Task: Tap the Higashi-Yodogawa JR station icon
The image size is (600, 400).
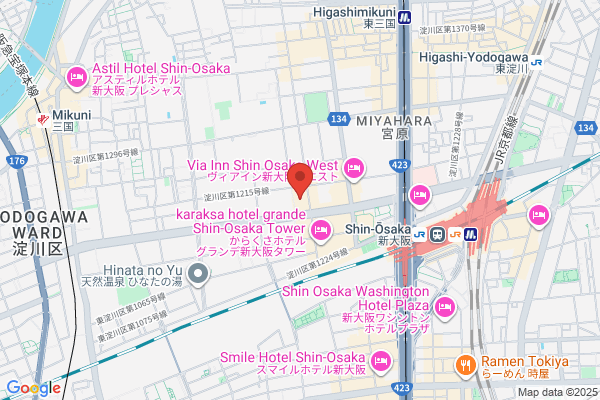Action: pyautogui.click(x=536, y=62)
